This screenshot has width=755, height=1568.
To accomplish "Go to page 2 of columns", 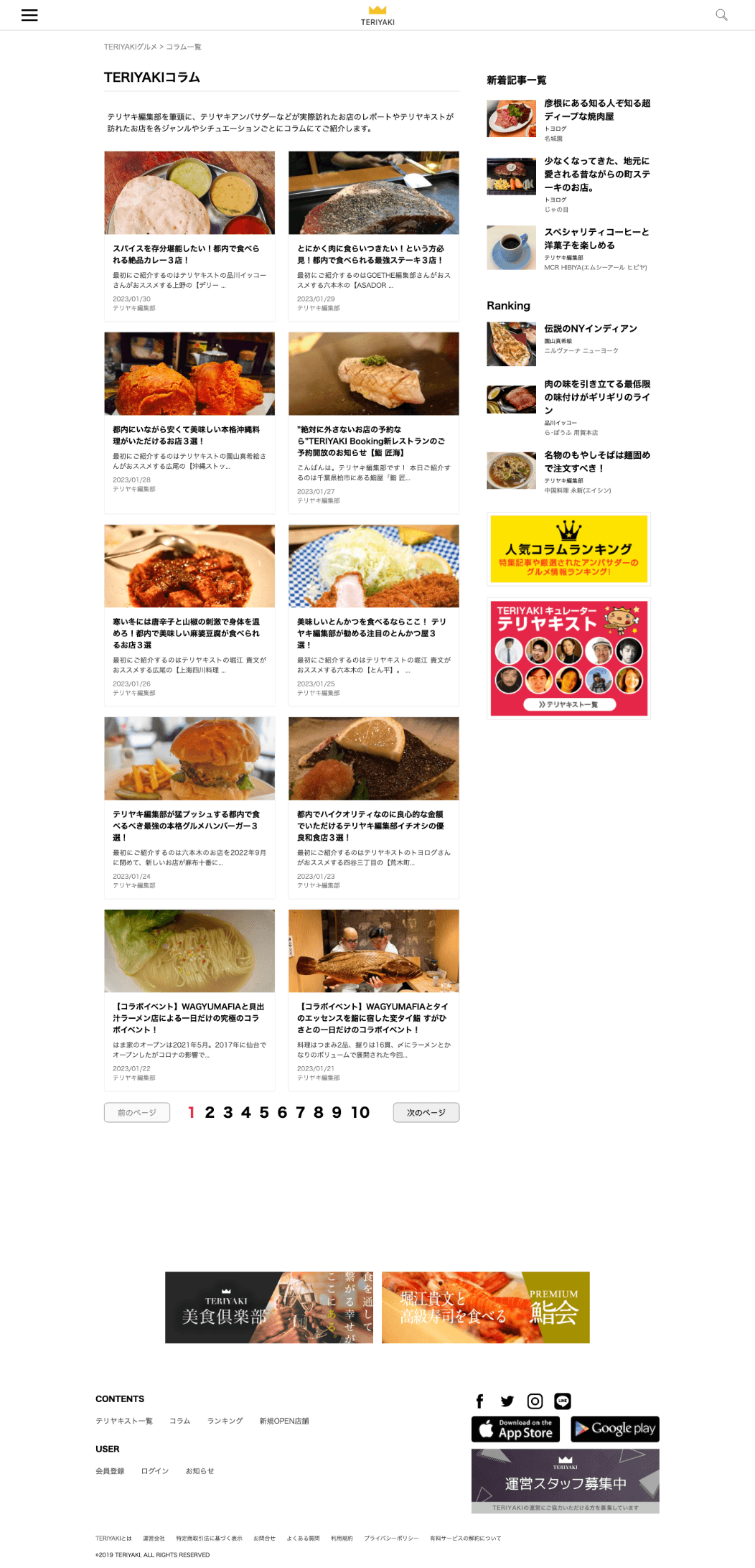I will pos(210,1112).
